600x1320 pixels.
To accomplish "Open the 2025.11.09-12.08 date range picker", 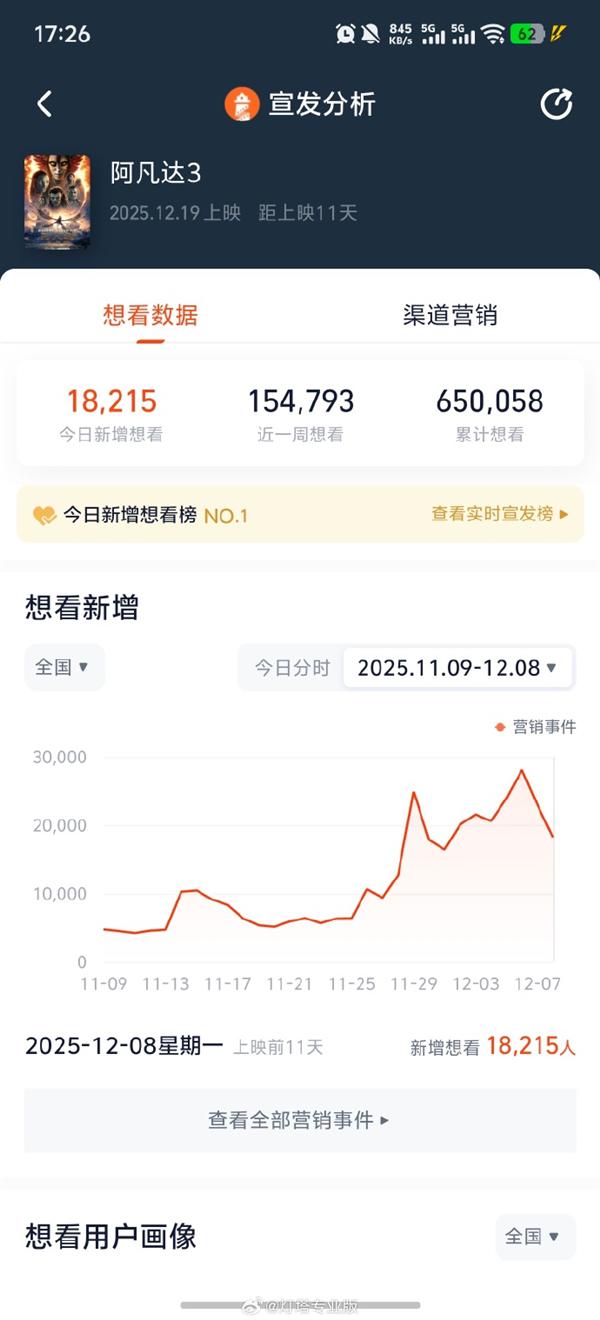I will 457,668.
